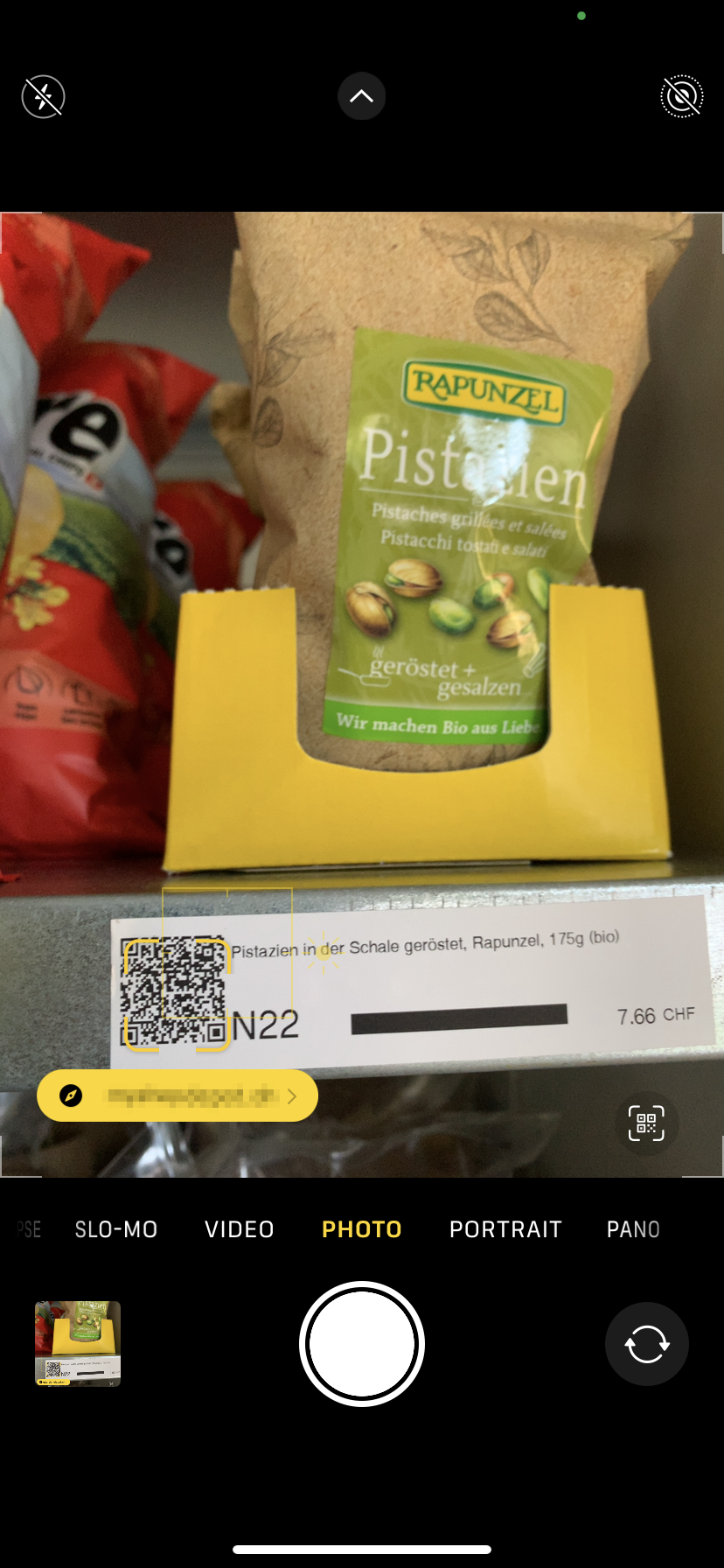Screen dimensions: 724x1568
Task: Take a photo with shutter button
Action: click(x=362, y=1344)
